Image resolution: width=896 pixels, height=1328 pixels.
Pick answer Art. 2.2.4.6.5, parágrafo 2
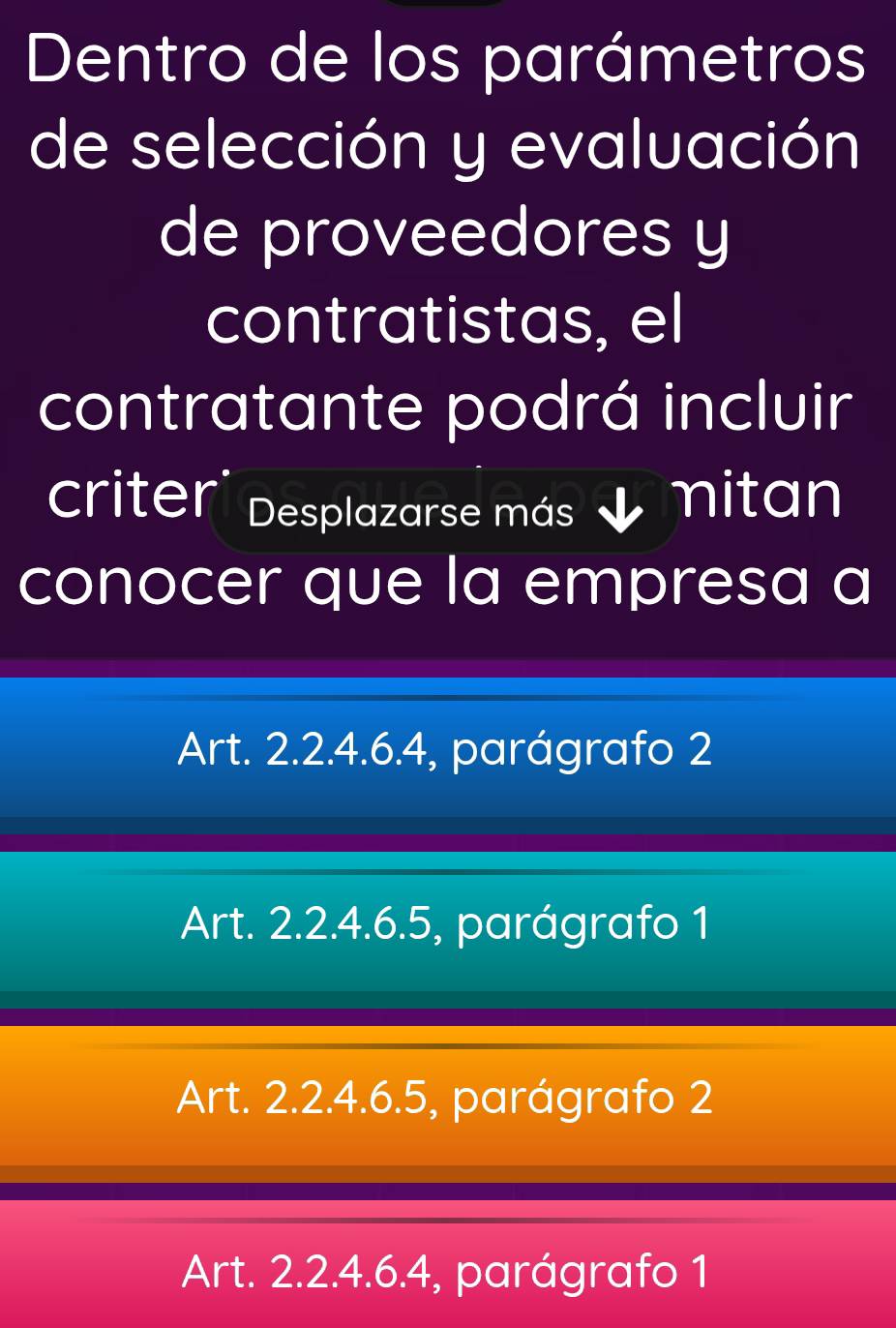pyautogui.click(x=447, y=1098)
